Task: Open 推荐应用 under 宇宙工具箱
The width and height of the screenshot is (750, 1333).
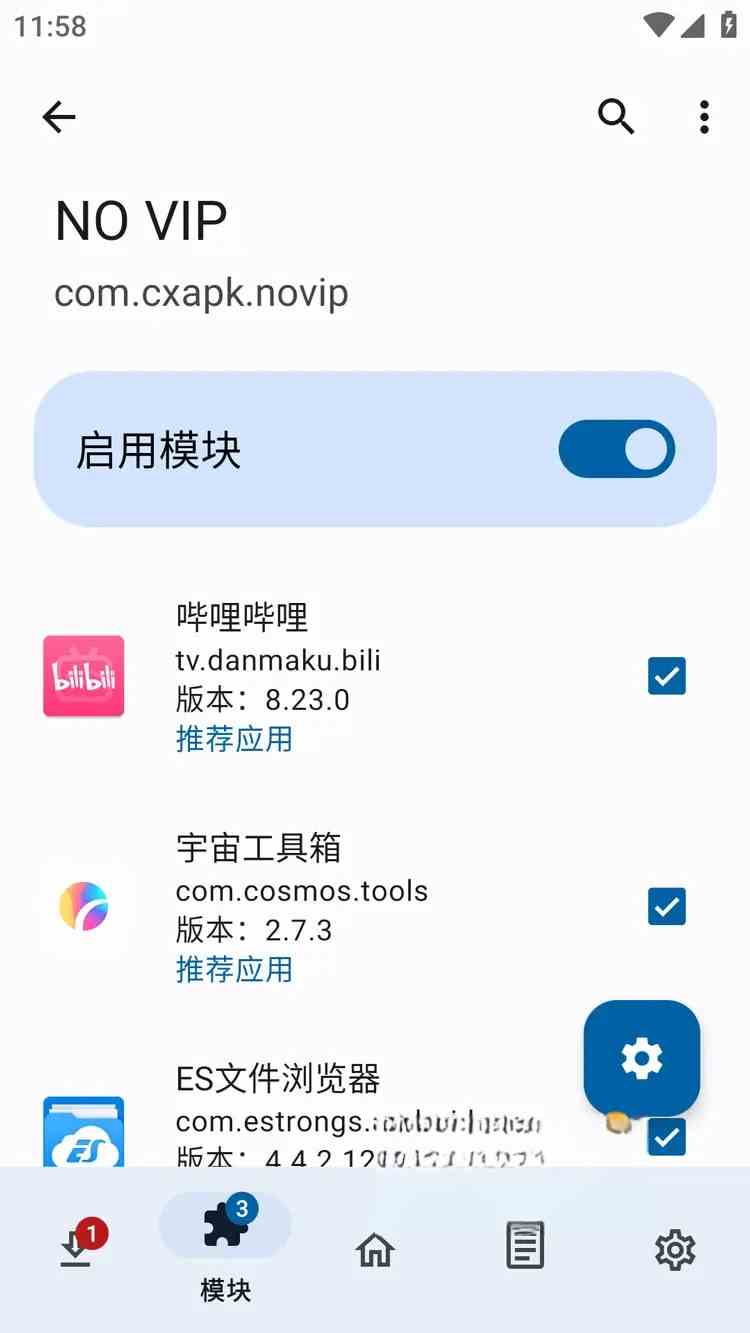Action: click(x=233, y=969)
